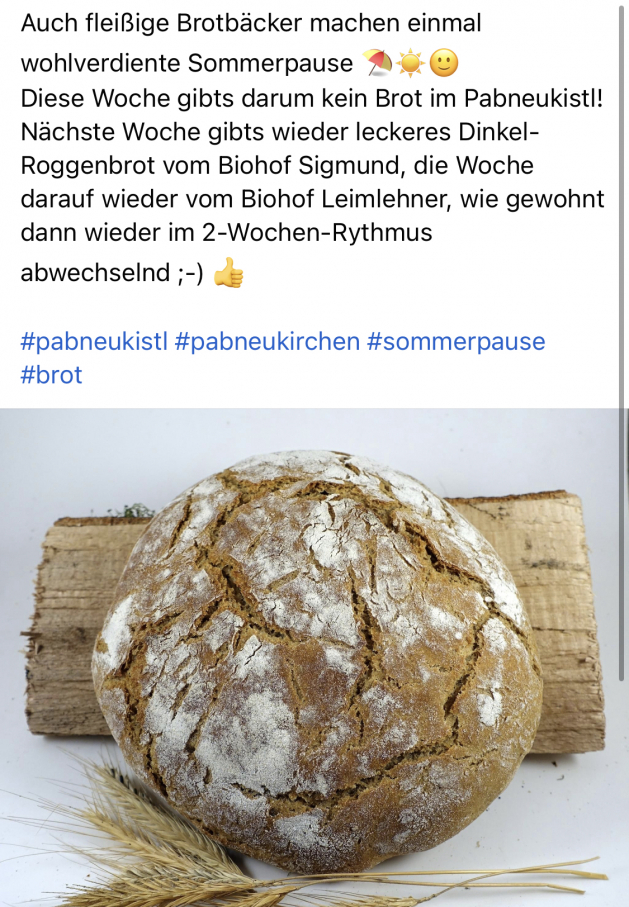The image size is (629, 907).
Task: Follow the #sommerpause hashtag link
Action: [x=456, y=341]
